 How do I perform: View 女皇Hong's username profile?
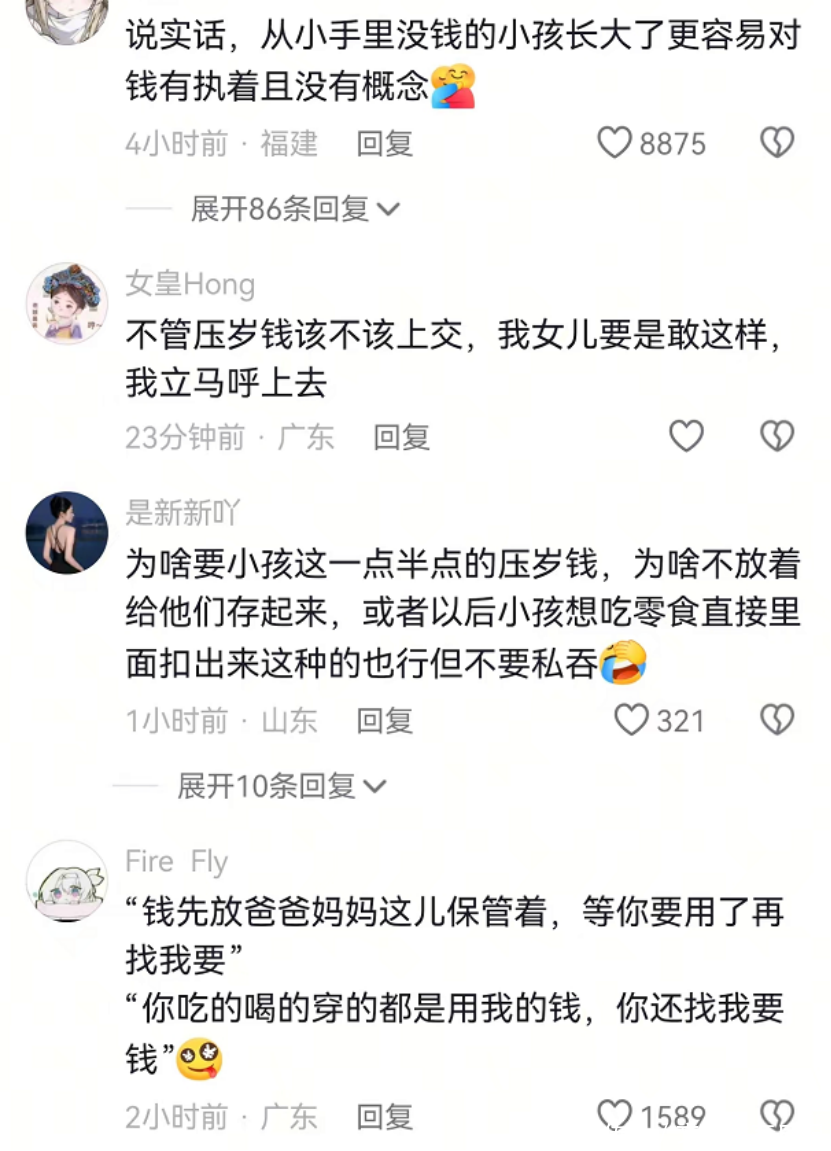[190, 285]
